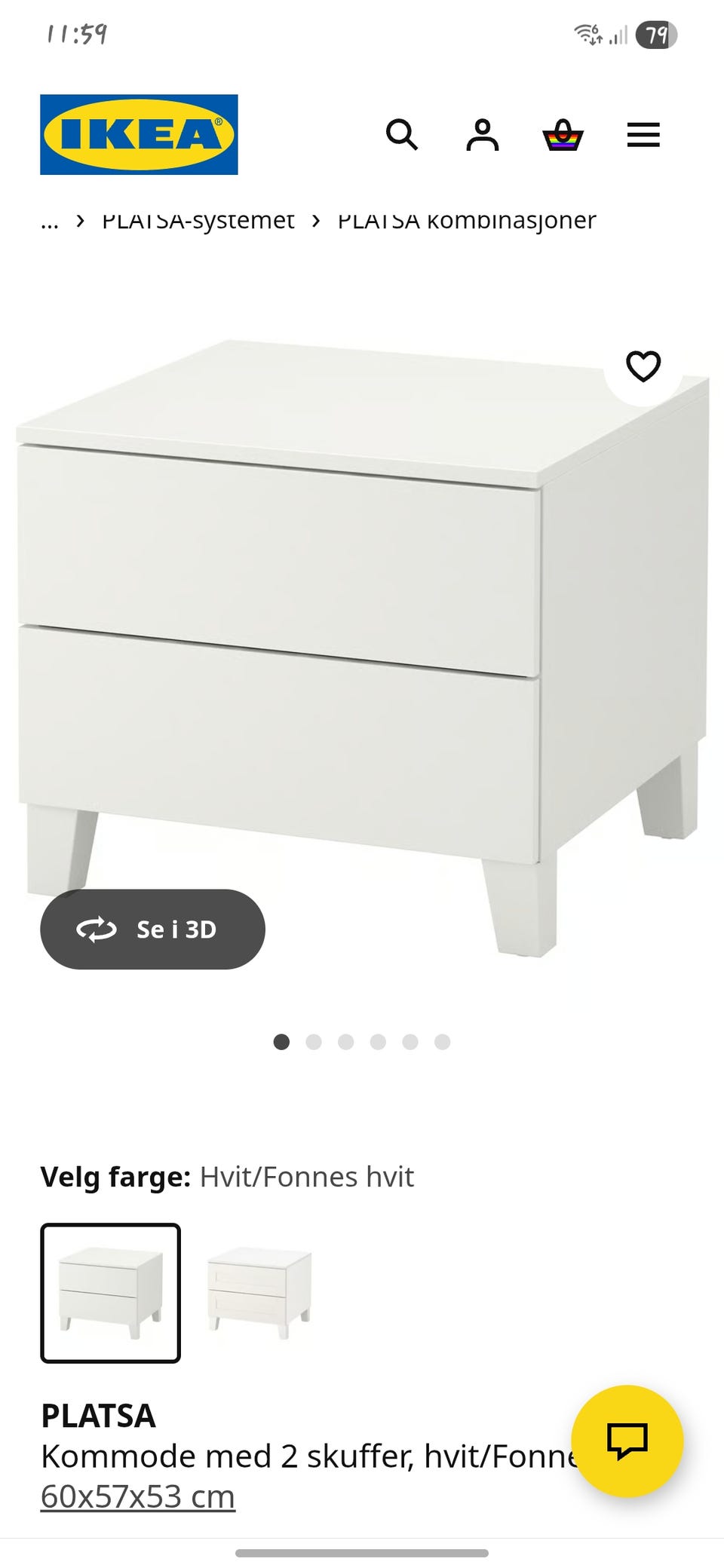
Task: Open the yellow chat bubble
Action: [627, 1441]
